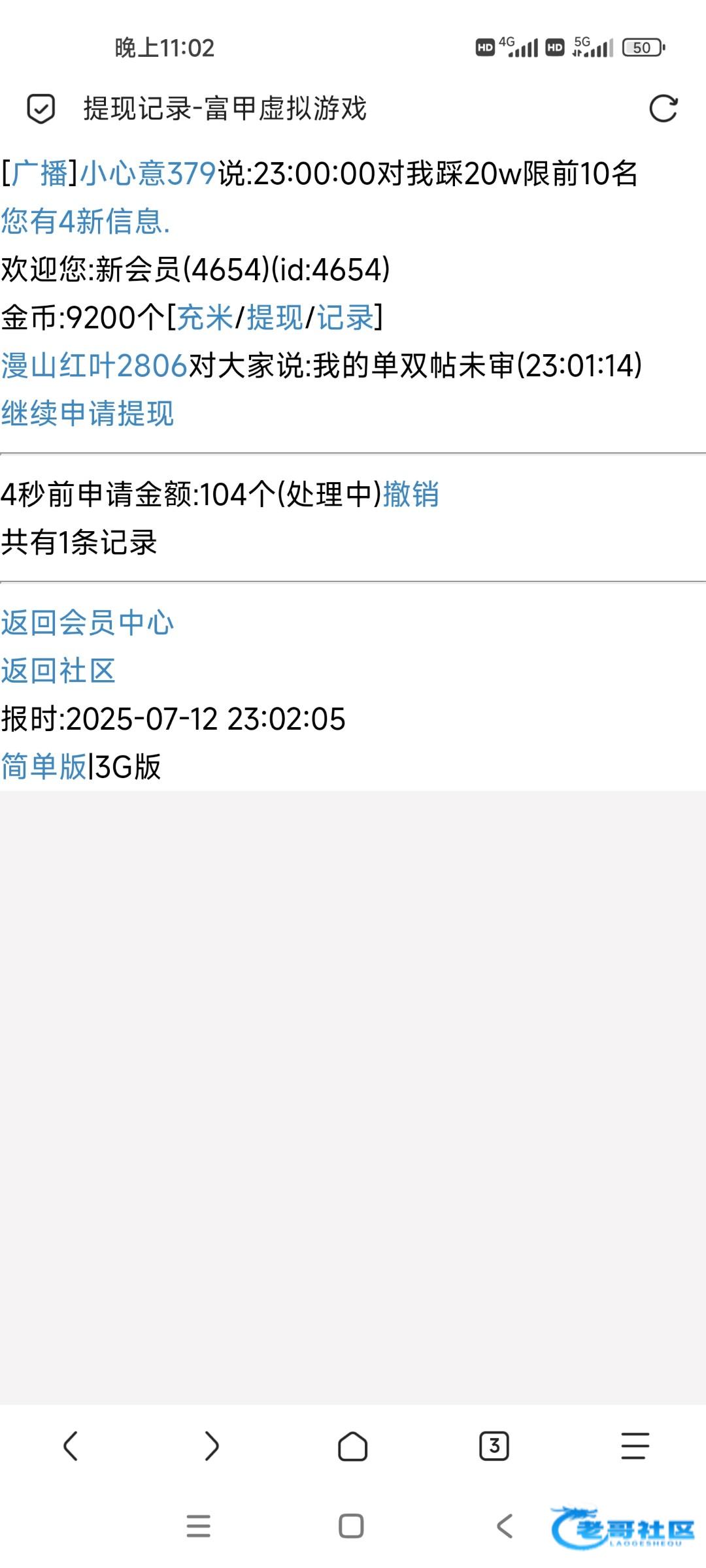Go forward with the browser forward arrow

click(211, 1446)
